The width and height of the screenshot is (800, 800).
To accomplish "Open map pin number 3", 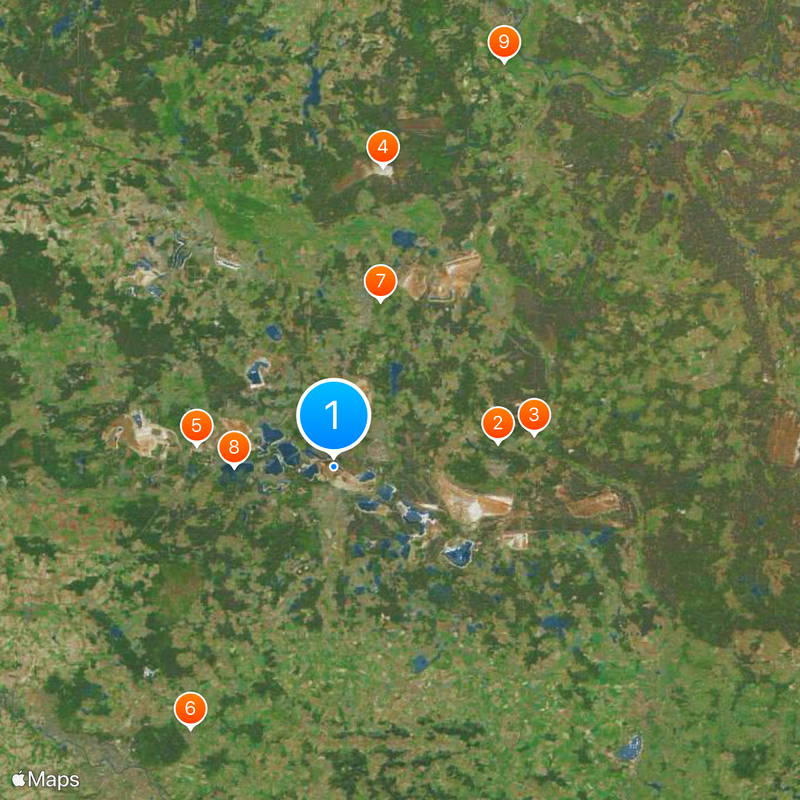I will point(534,414).
